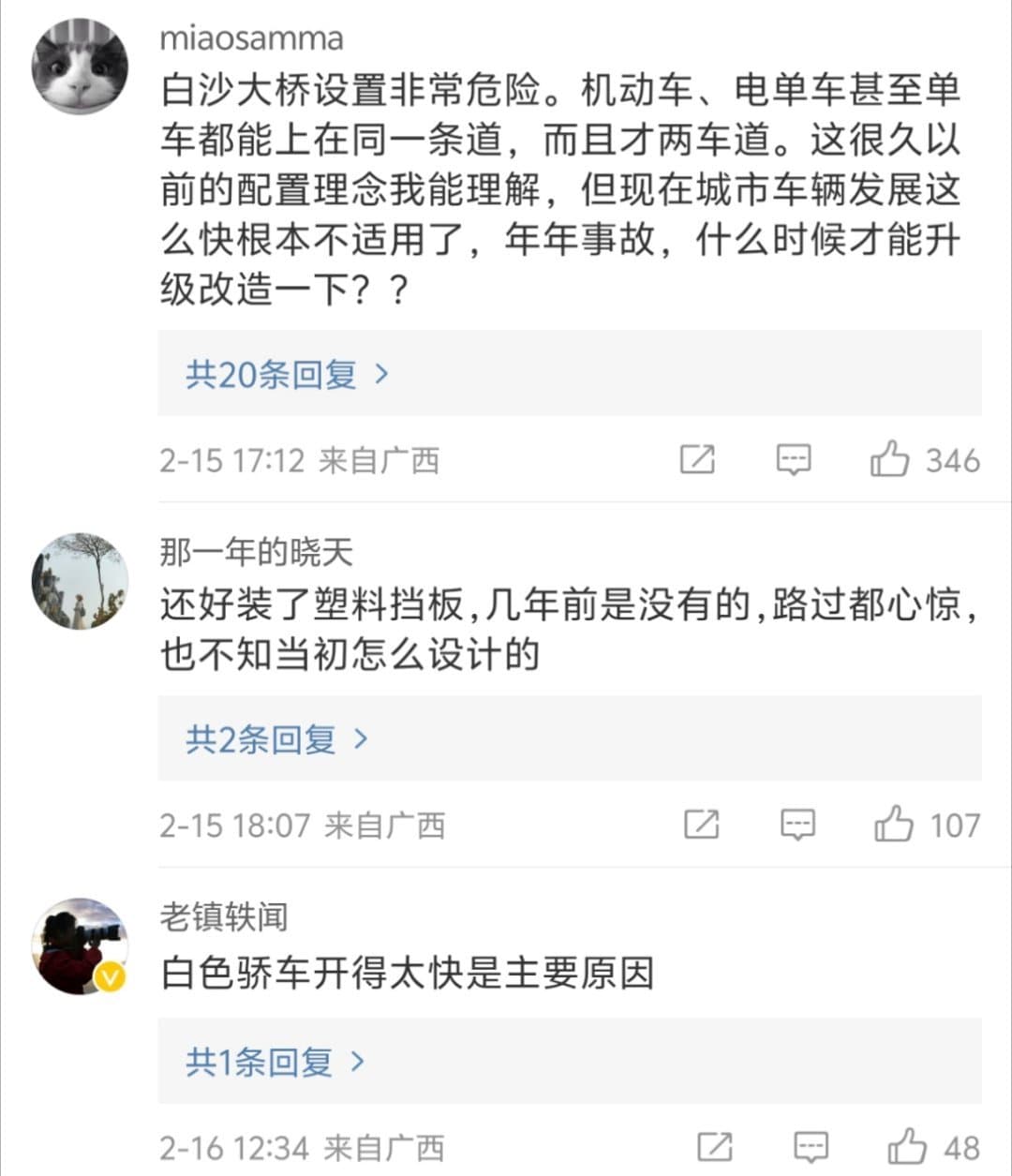Like 老镇轶闻's comment with 48 likes
Viewport: 1012px width, 1176px height.
point(906,1146)
